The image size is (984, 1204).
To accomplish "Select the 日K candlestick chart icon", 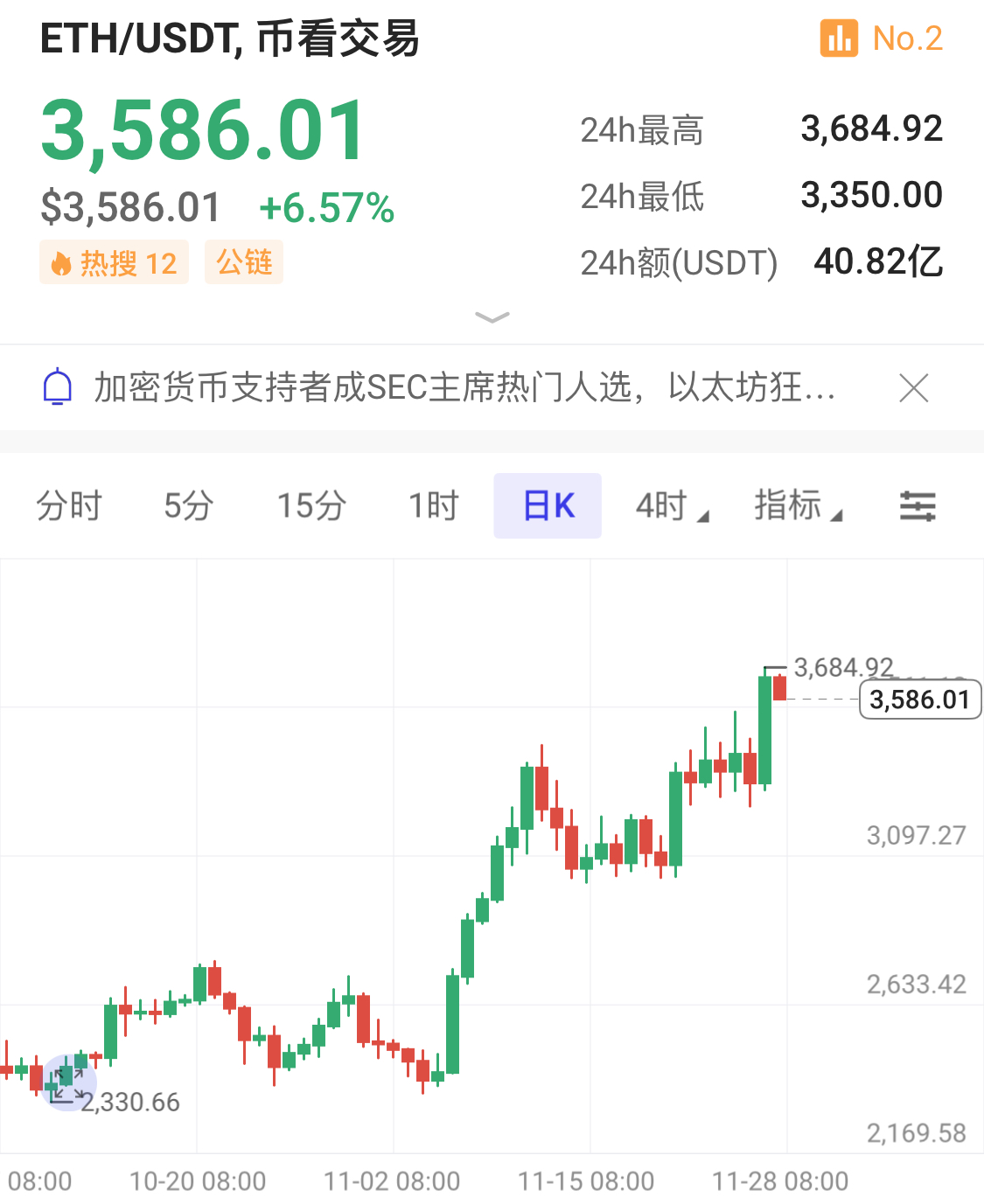I will point(547,505).
